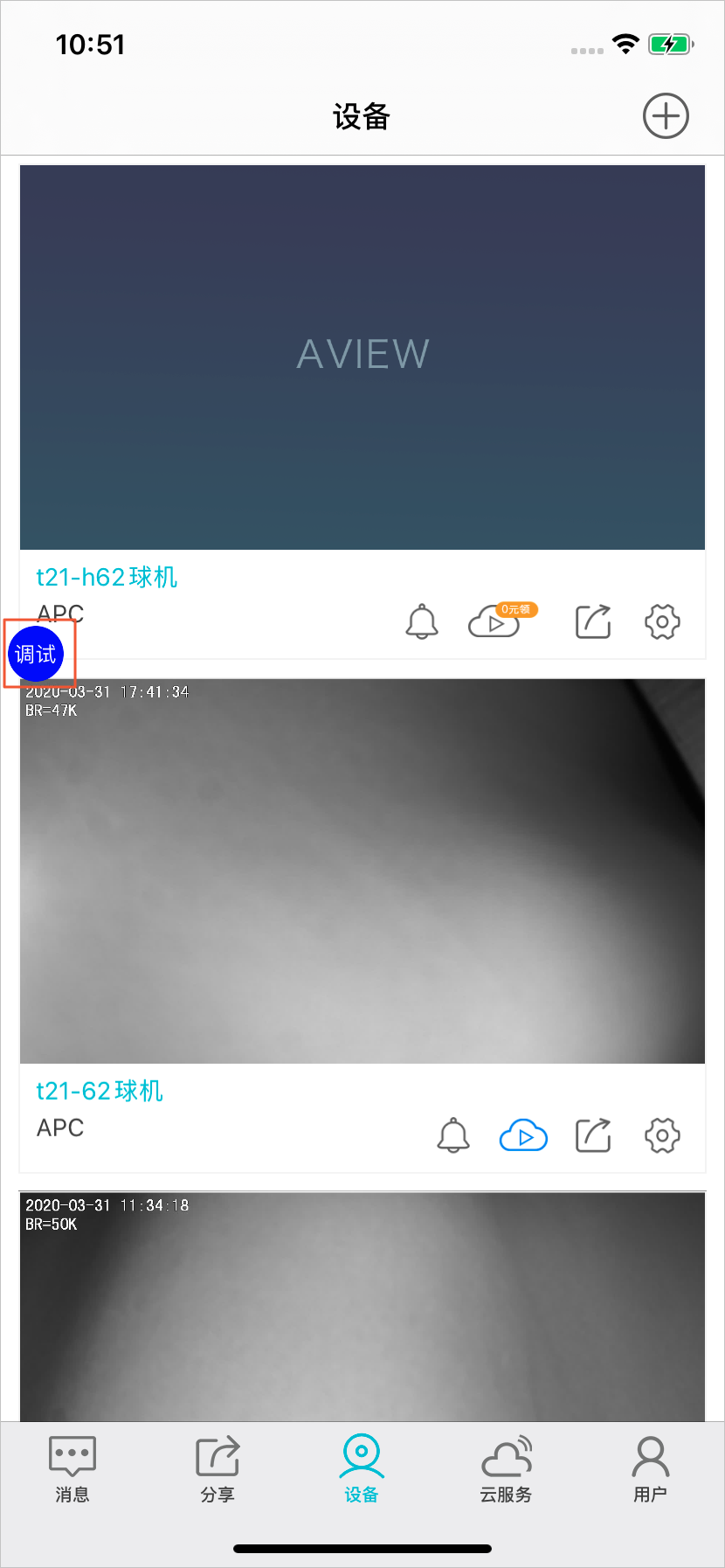Switch to the 消息 tab
Image resolution: width=725 pixels, height=1568 pixels.
[x=72, y=1469]
